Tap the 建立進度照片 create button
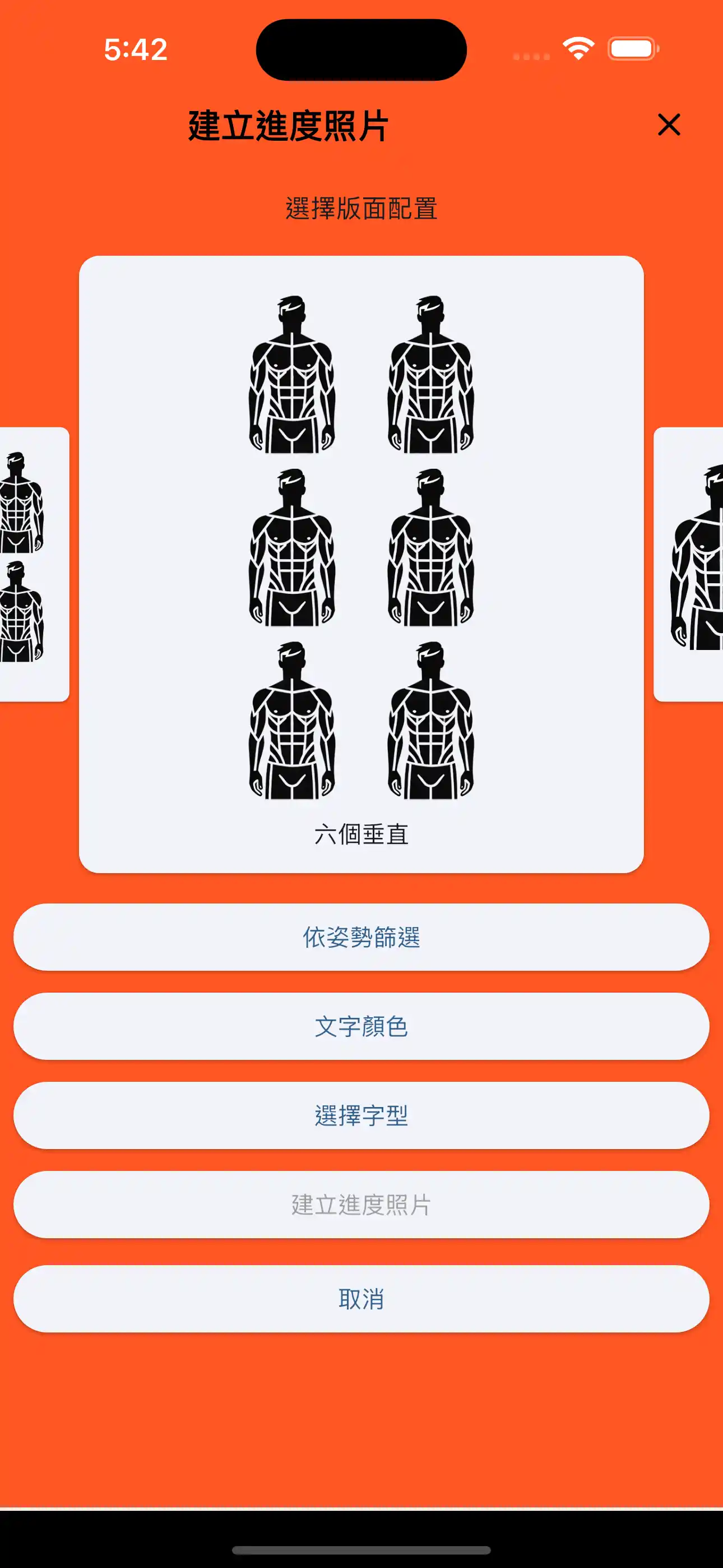The height and width of the screenshot is (1568, 723). coord(361,1205)
